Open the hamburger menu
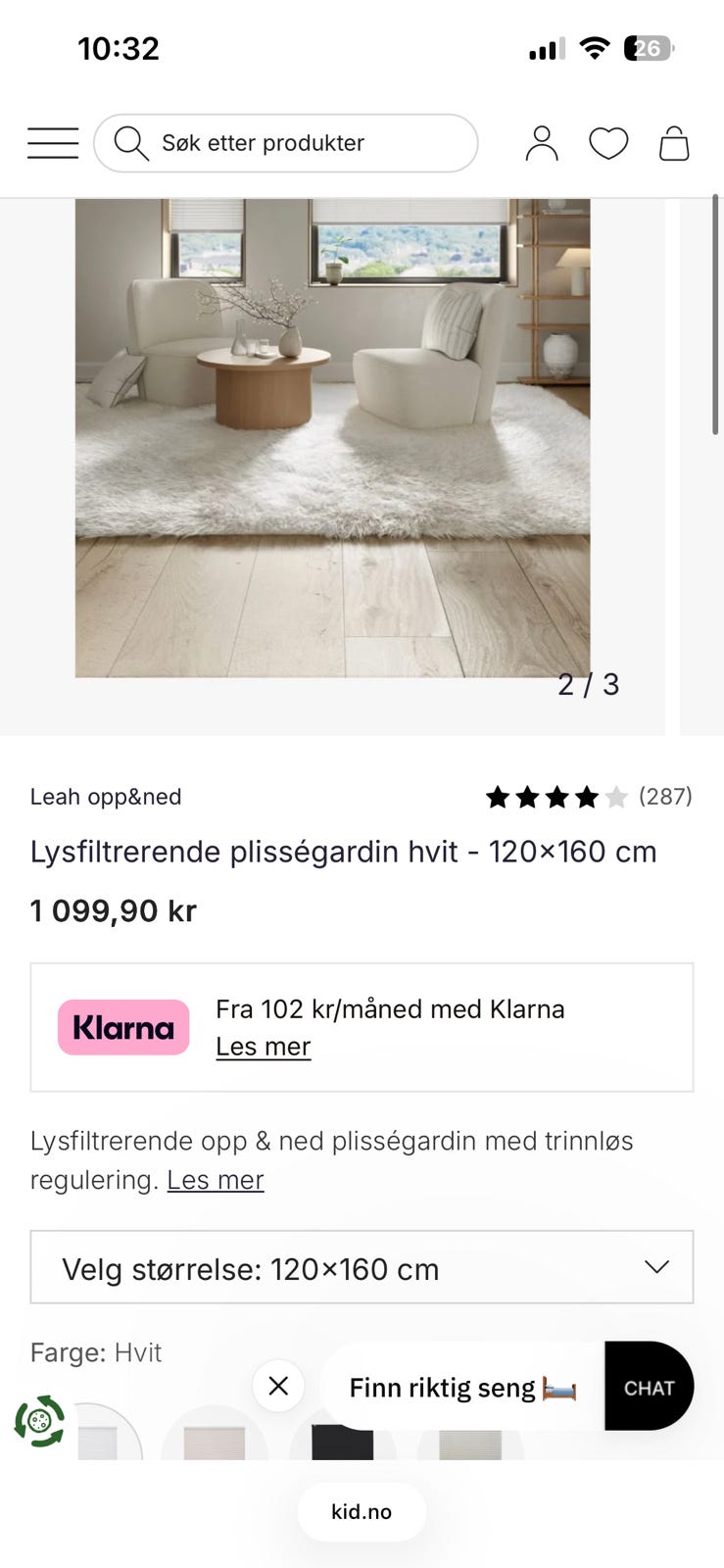 [x=53, y=143]
